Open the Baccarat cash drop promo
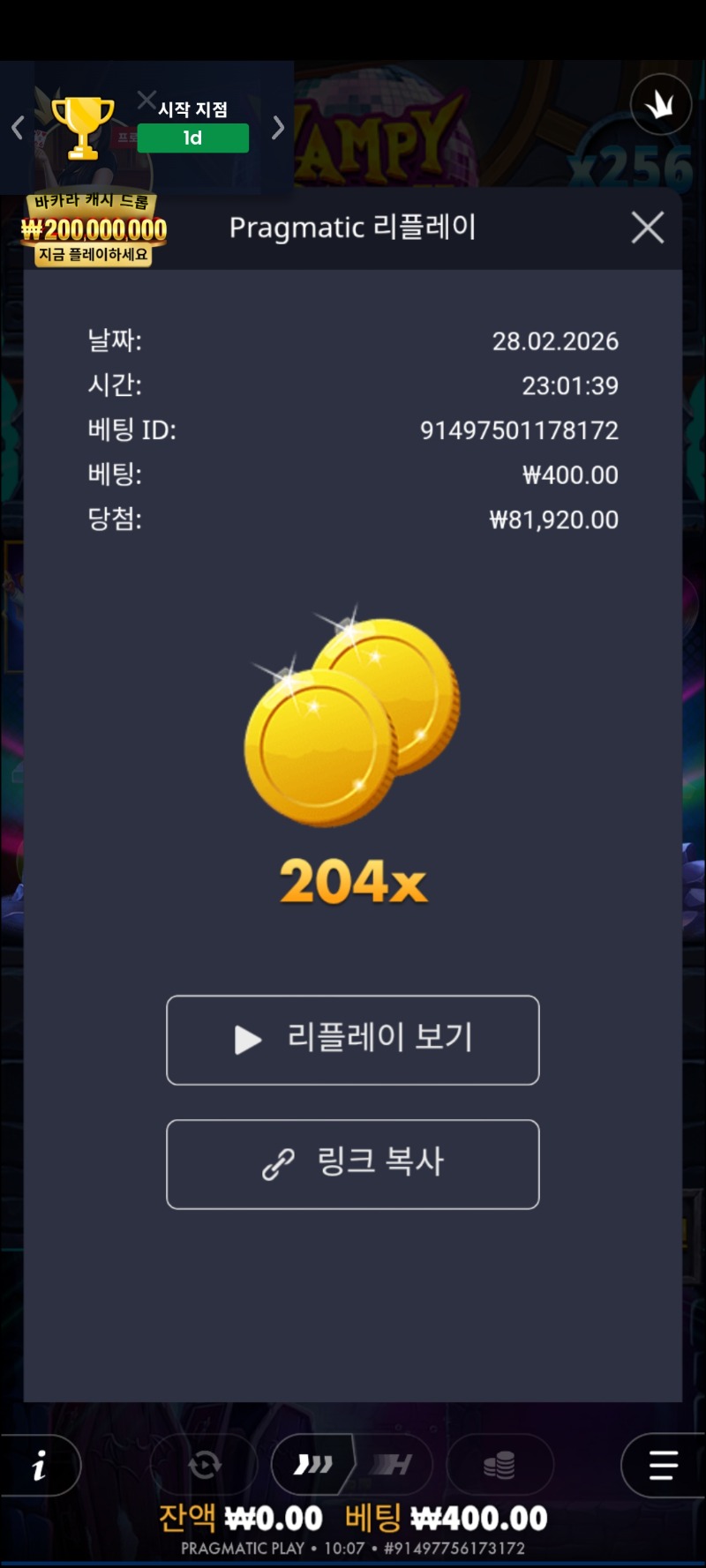The width and height of the screenshot is (706, 1568). pos(94,231)
